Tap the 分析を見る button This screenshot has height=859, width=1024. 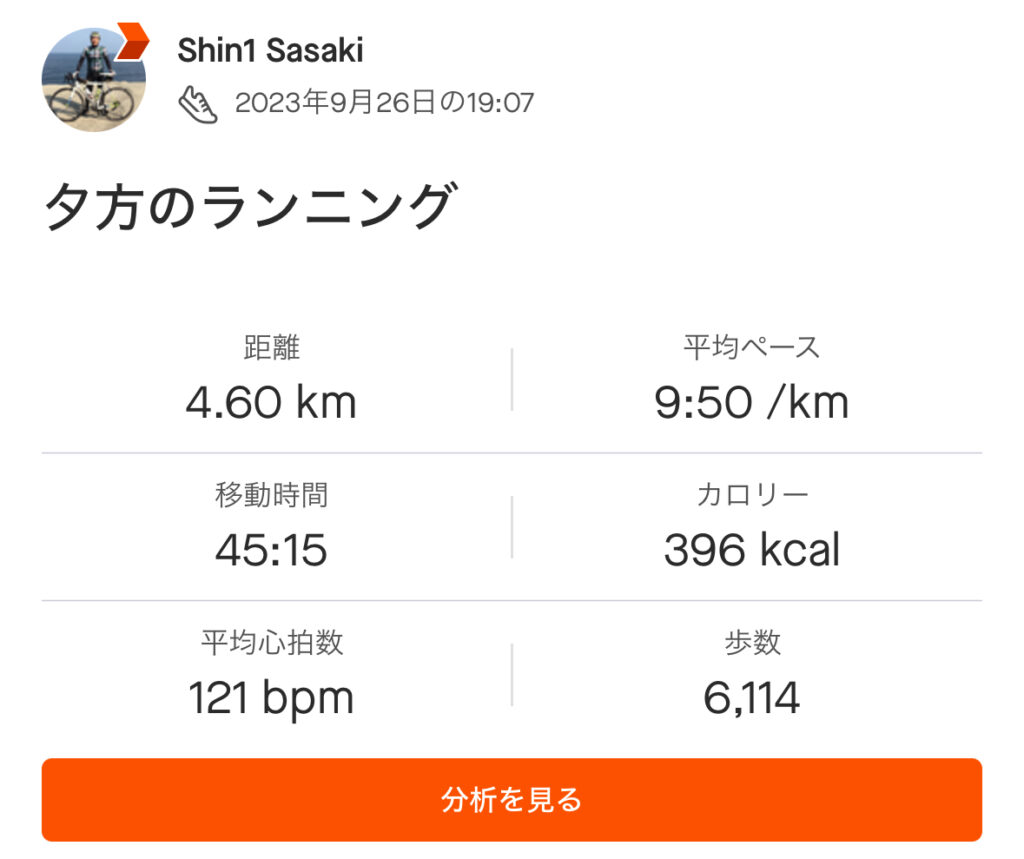click(x=511, y=799)
